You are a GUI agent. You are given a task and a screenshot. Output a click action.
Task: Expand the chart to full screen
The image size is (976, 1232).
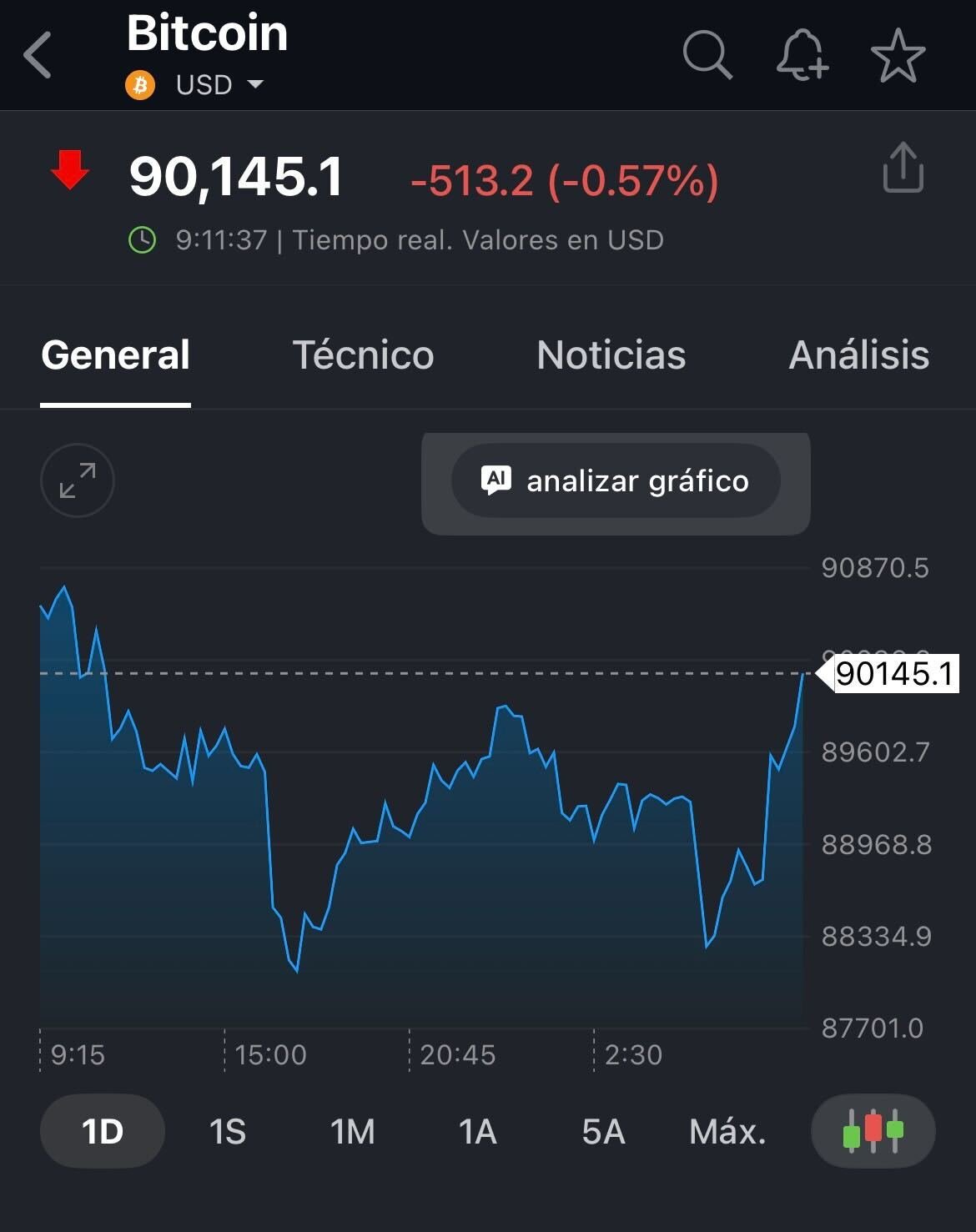pos(78,480)
